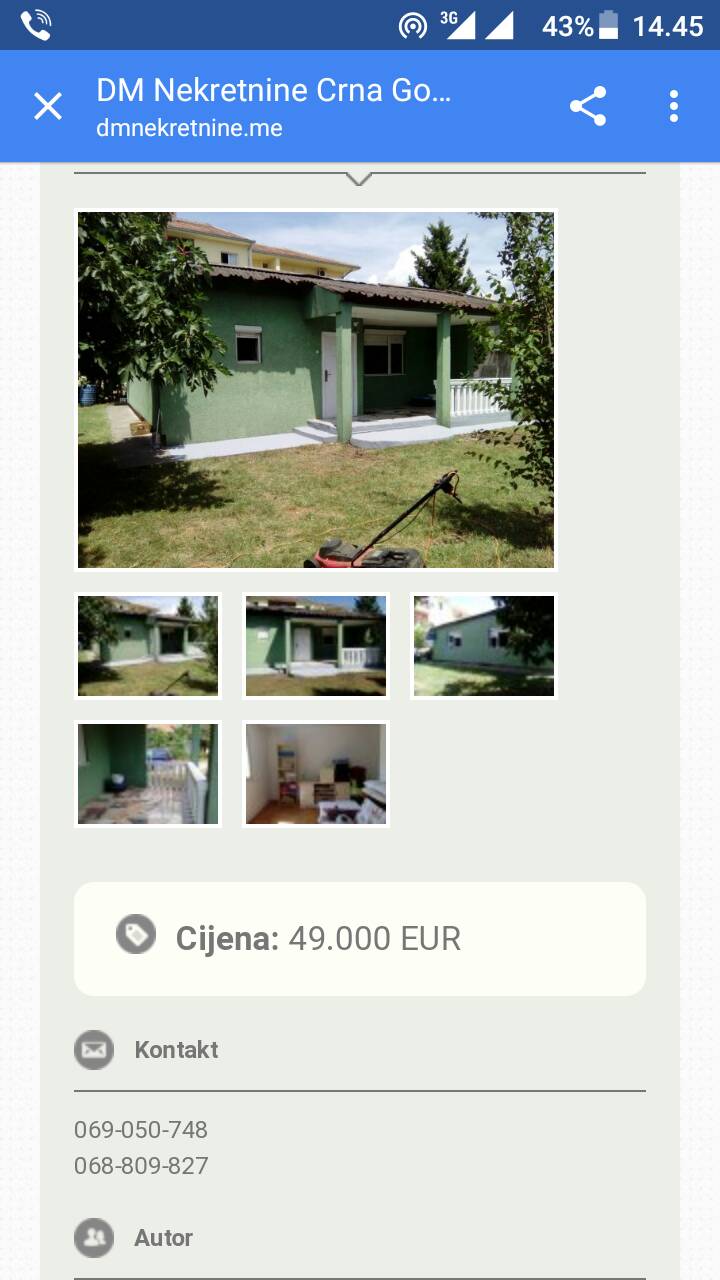Screen dimensions: 720x1280
Task: View the thumbnail showing the house side wall
Action: 484,646
